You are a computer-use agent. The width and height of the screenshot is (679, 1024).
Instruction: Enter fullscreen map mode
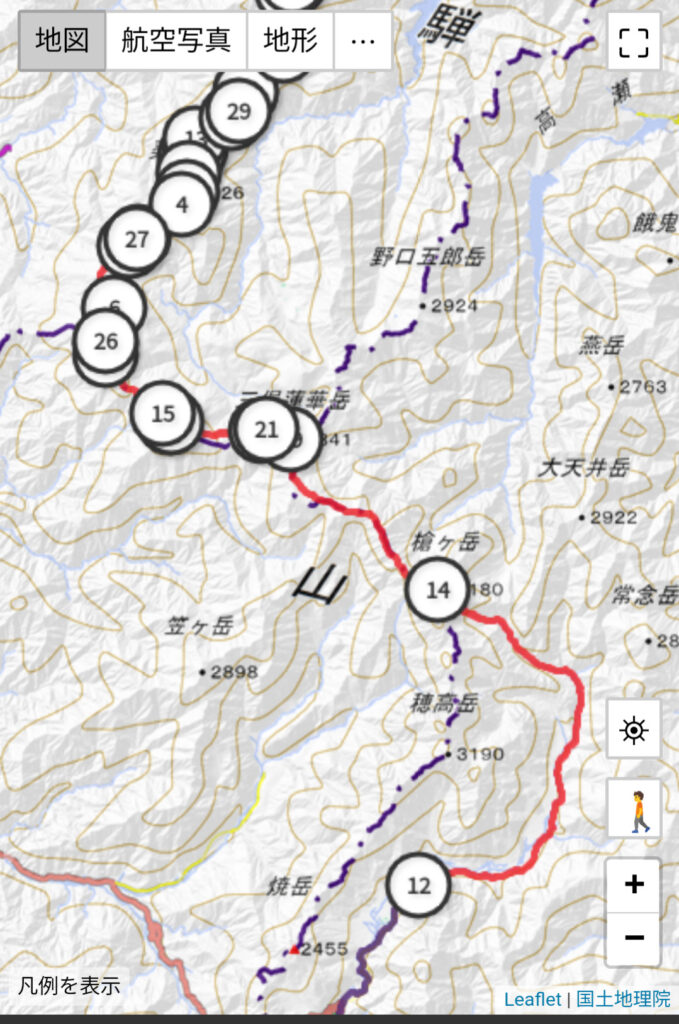tap(634, 42)
